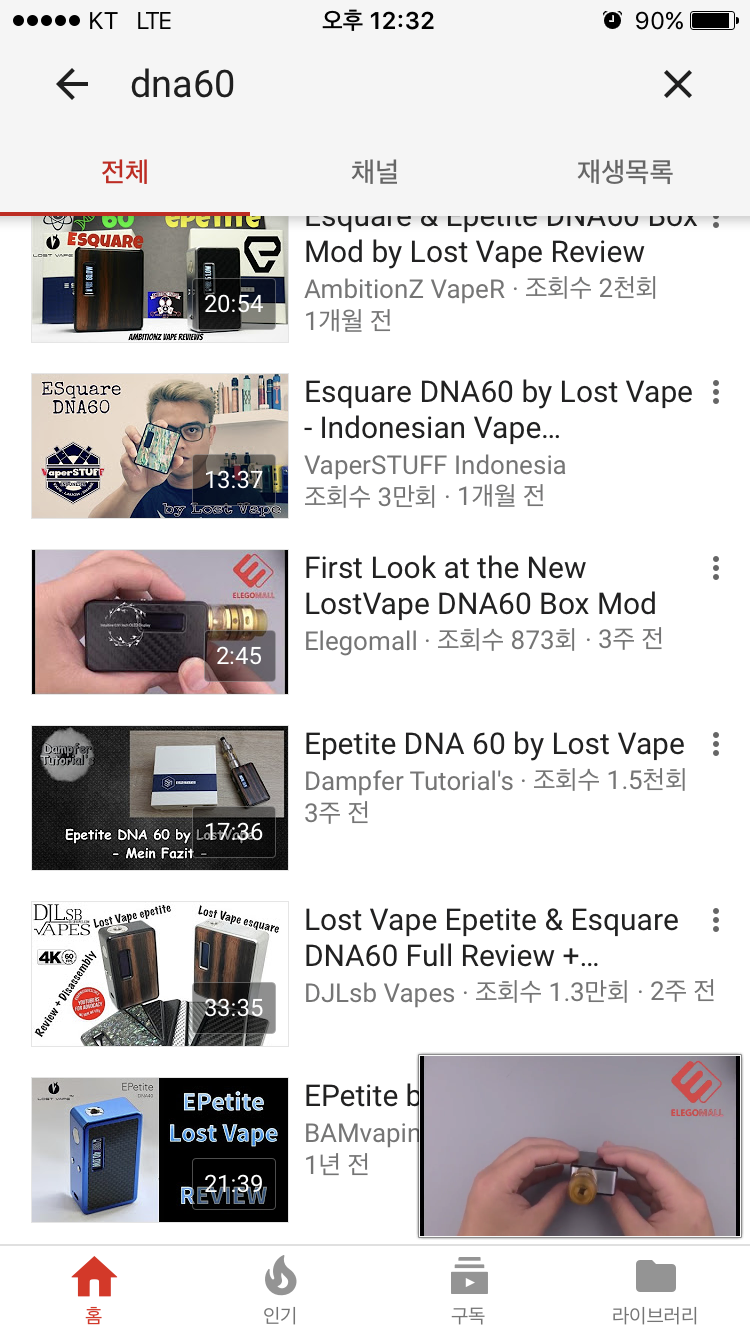Open options for VaperSTUFF Indonesia video

(716, 392)
